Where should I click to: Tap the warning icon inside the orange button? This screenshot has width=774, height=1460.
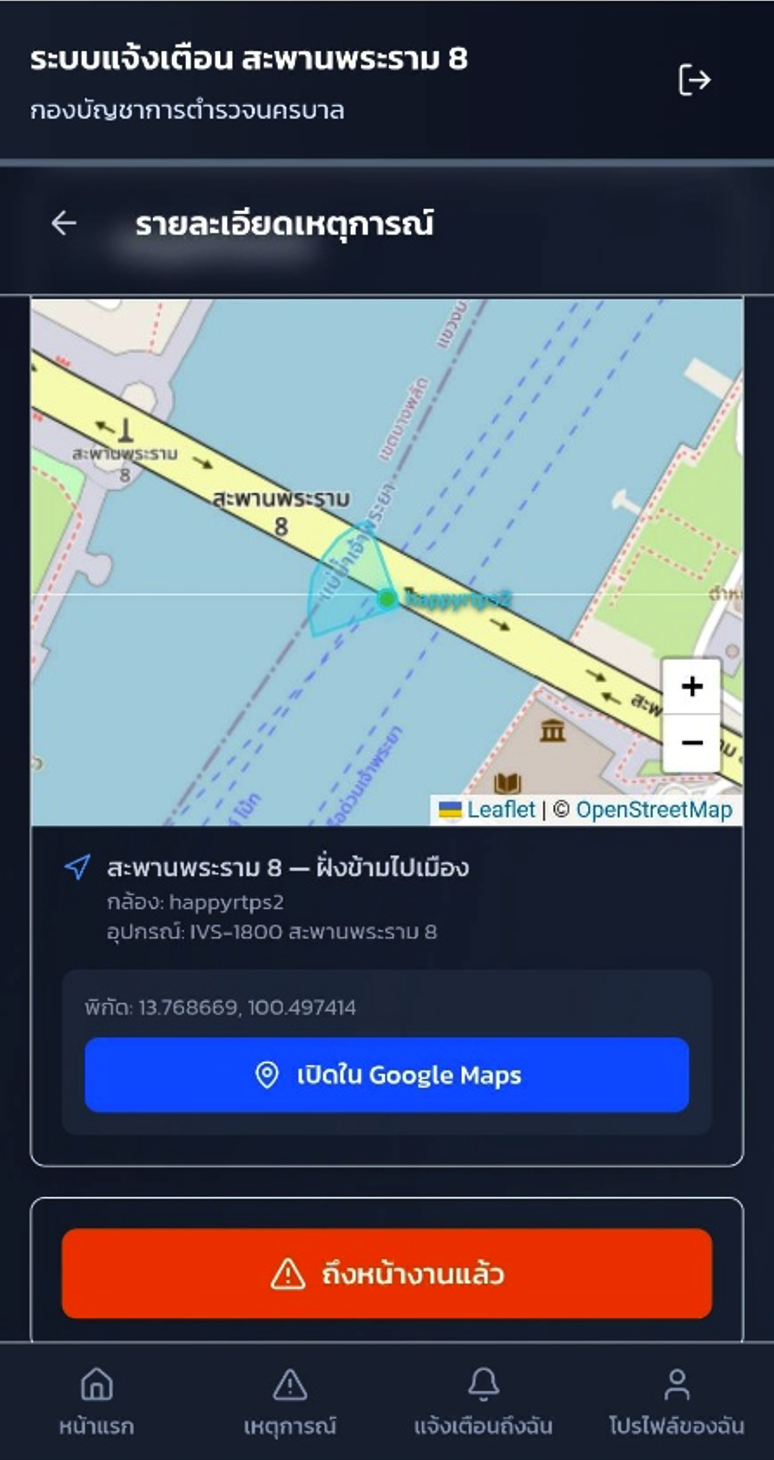pos(286,1276)
